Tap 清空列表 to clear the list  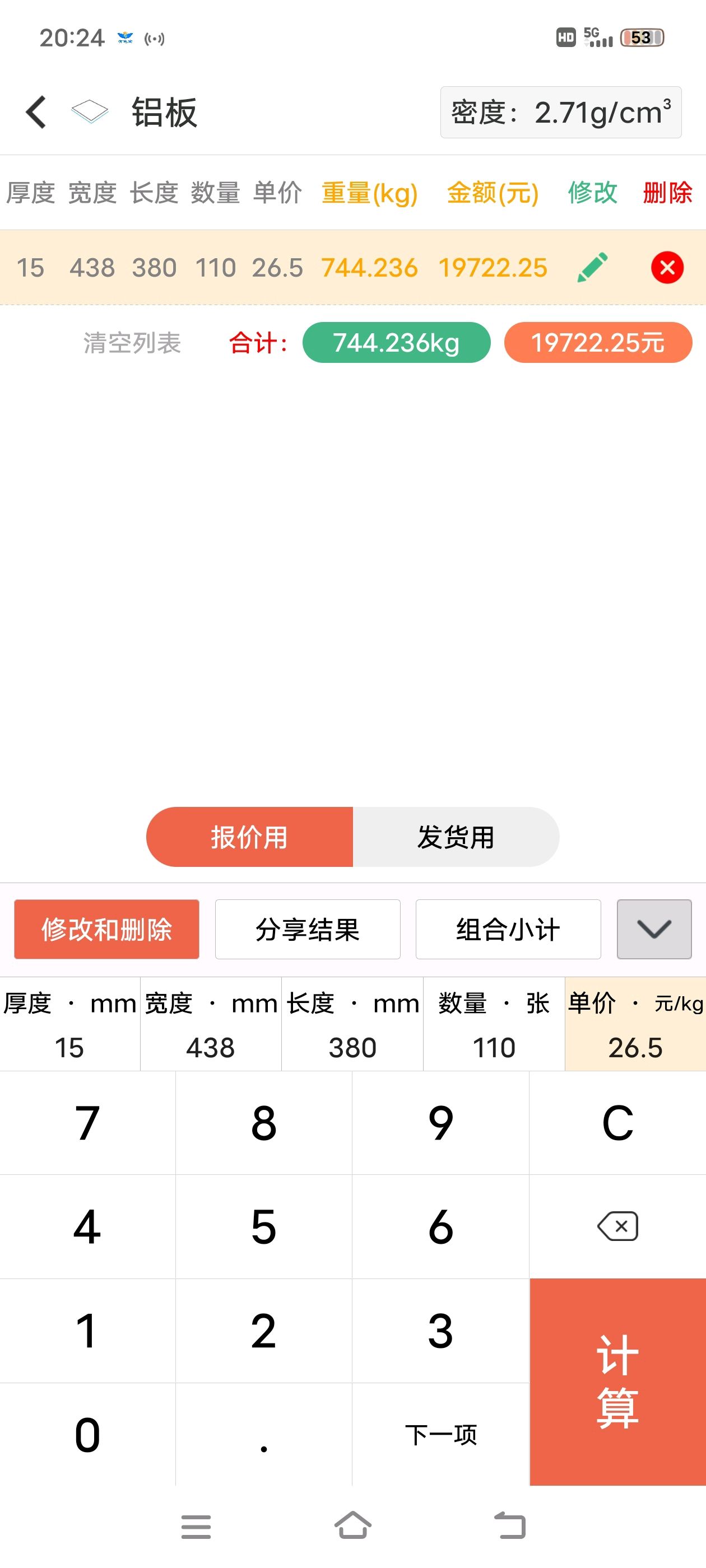(x=132, y=343)
